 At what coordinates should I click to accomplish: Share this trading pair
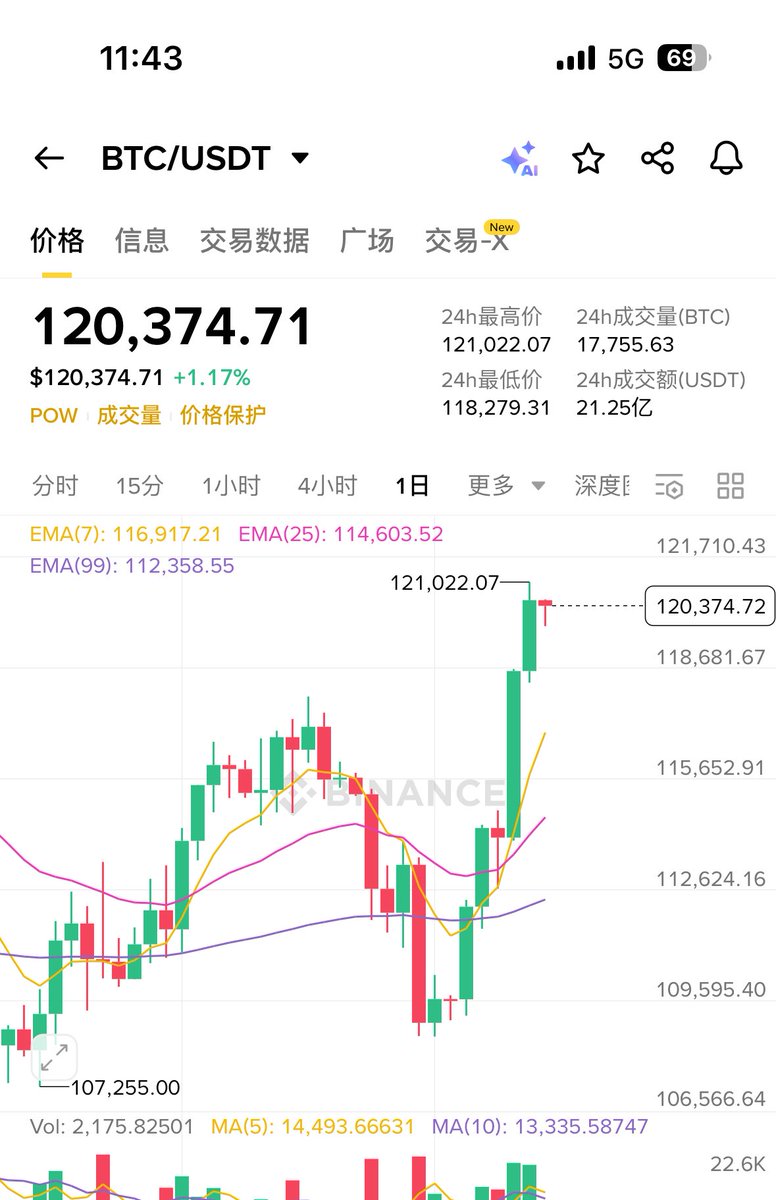657,159
